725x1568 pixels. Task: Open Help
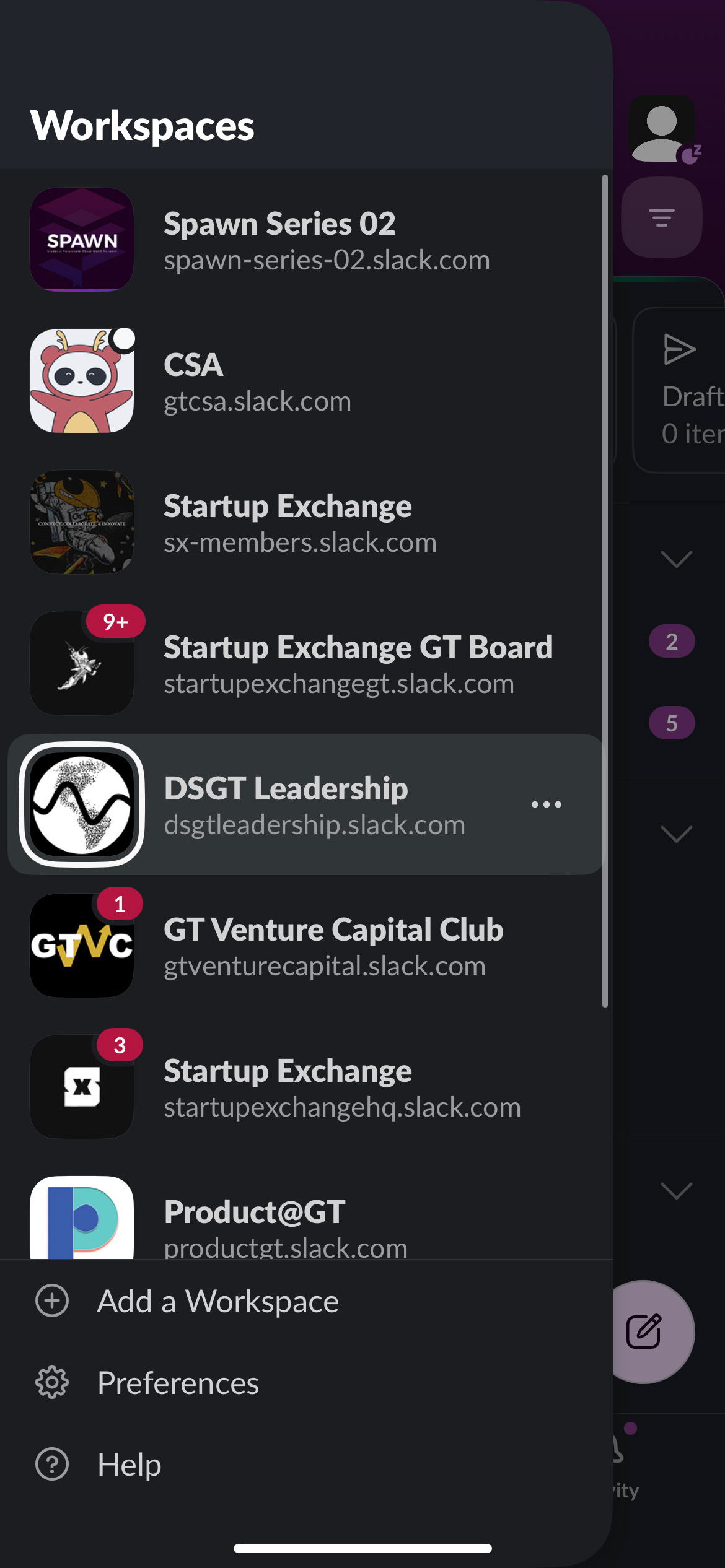99,1464
